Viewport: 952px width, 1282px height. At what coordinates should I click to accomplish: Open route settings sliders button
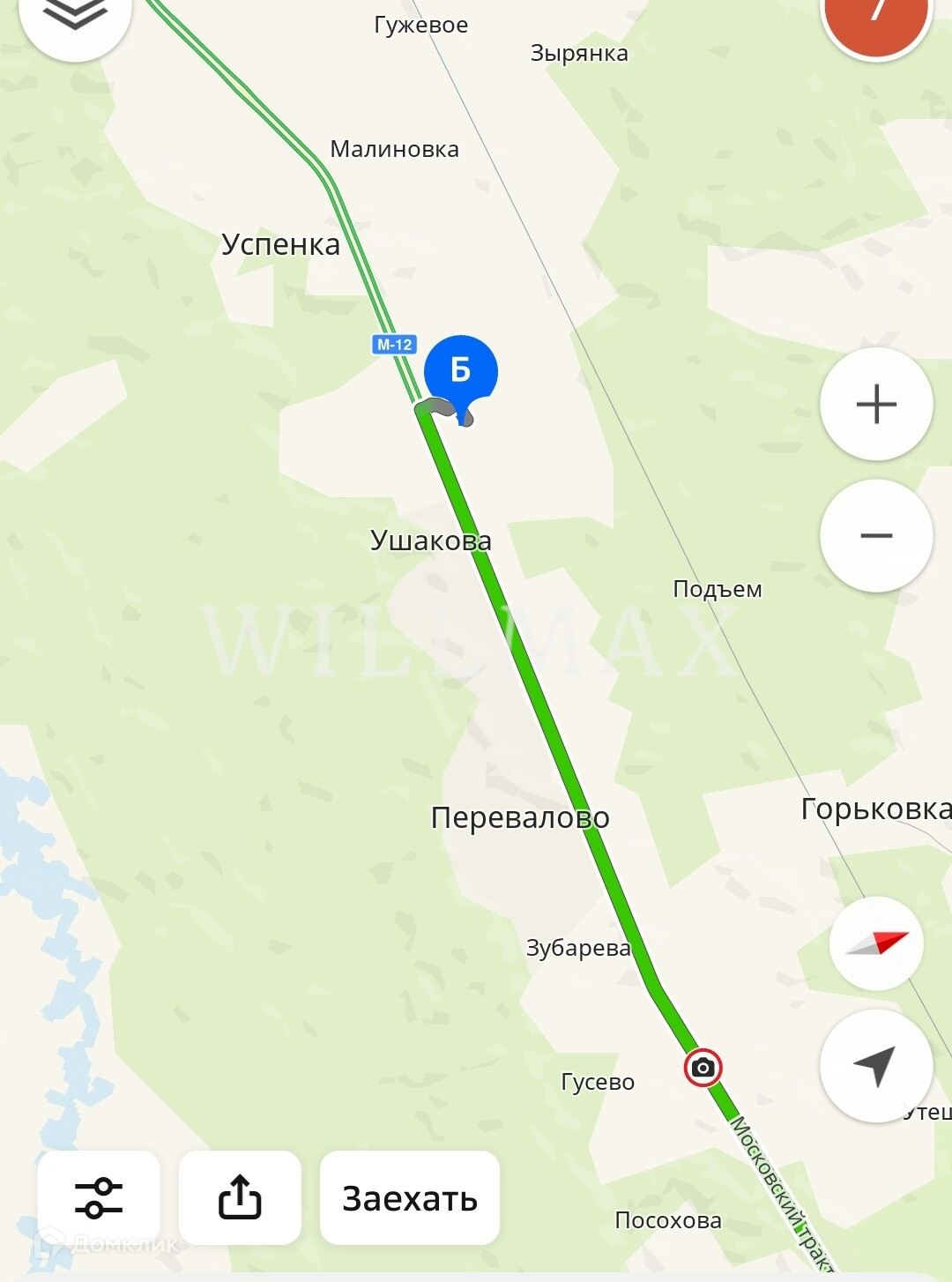(99, 1197)
